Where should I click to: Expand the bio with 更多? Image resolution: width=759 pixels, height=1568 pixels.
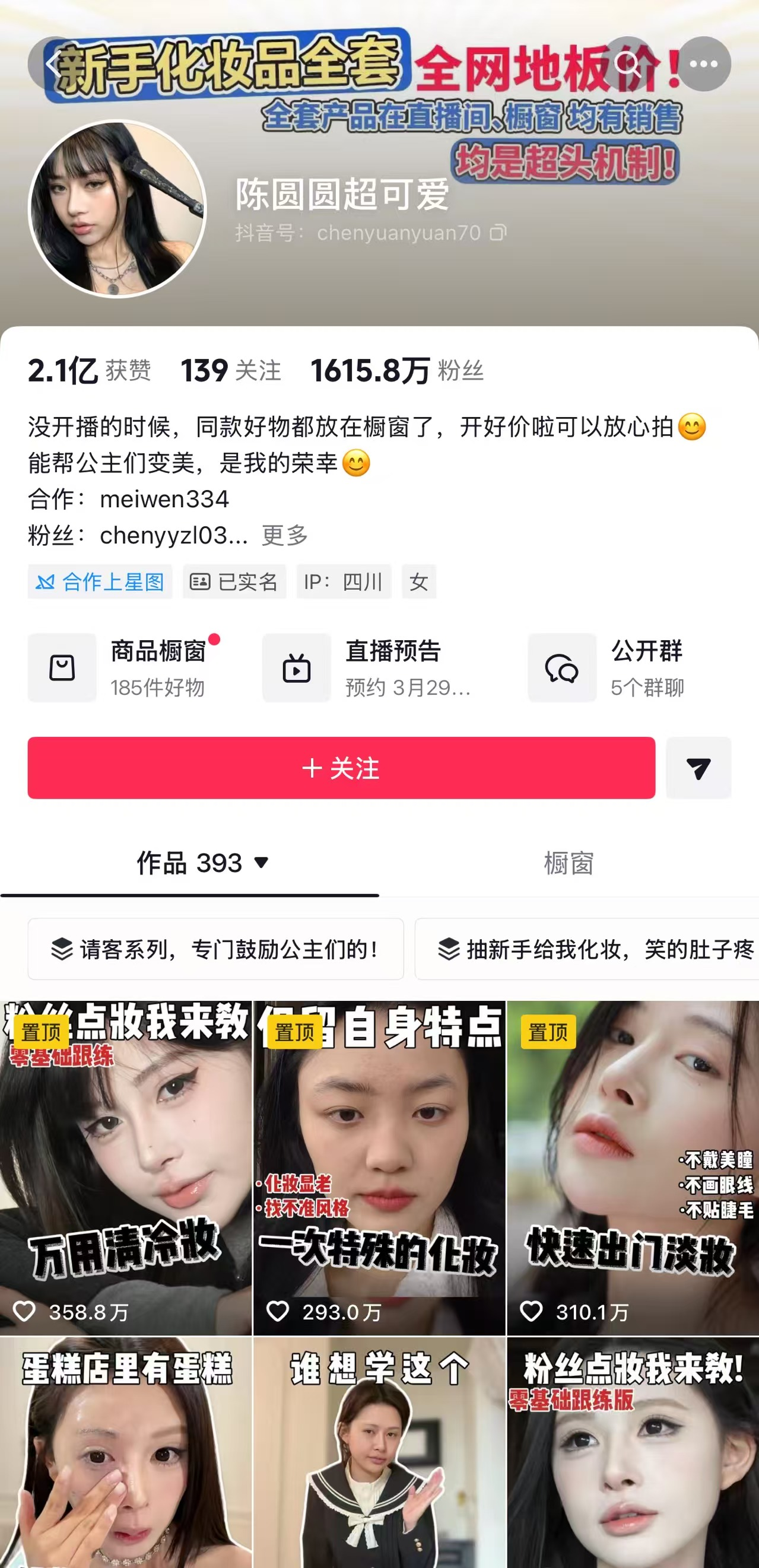coord(285,536)
